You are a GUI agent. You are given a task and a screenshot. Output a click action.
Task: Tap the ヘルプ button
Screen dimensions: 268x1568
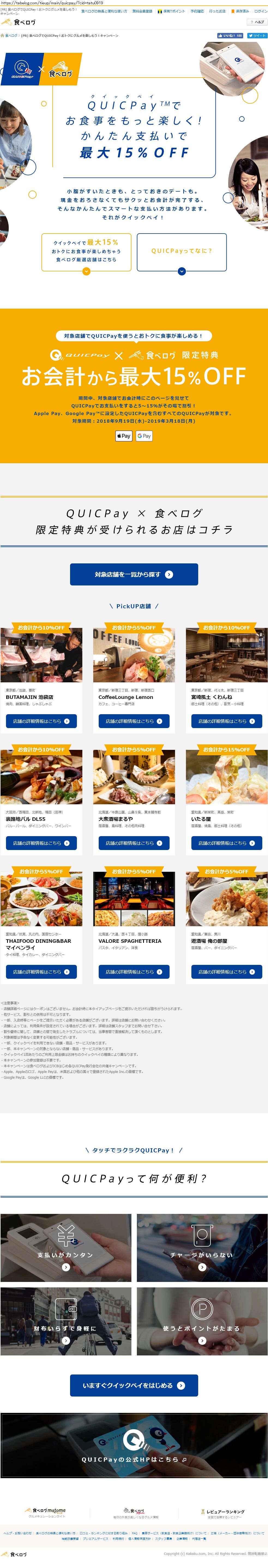click(x=257, y=22)
